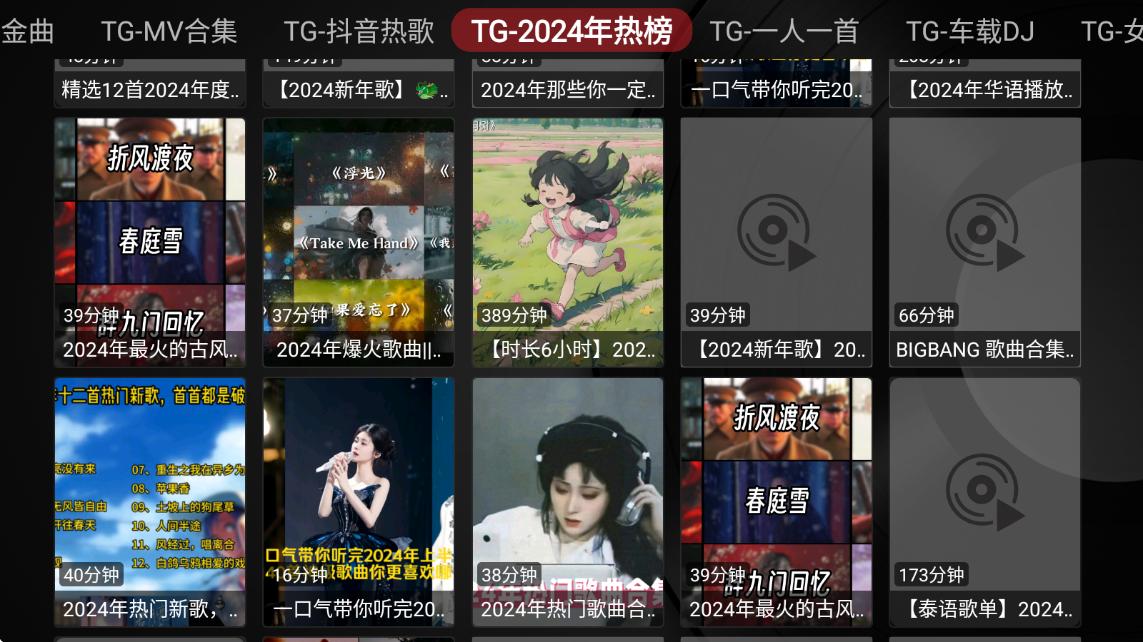
Task: Play the 2024年爆火歌曲 37分钟 video
Action: point(358,242)
